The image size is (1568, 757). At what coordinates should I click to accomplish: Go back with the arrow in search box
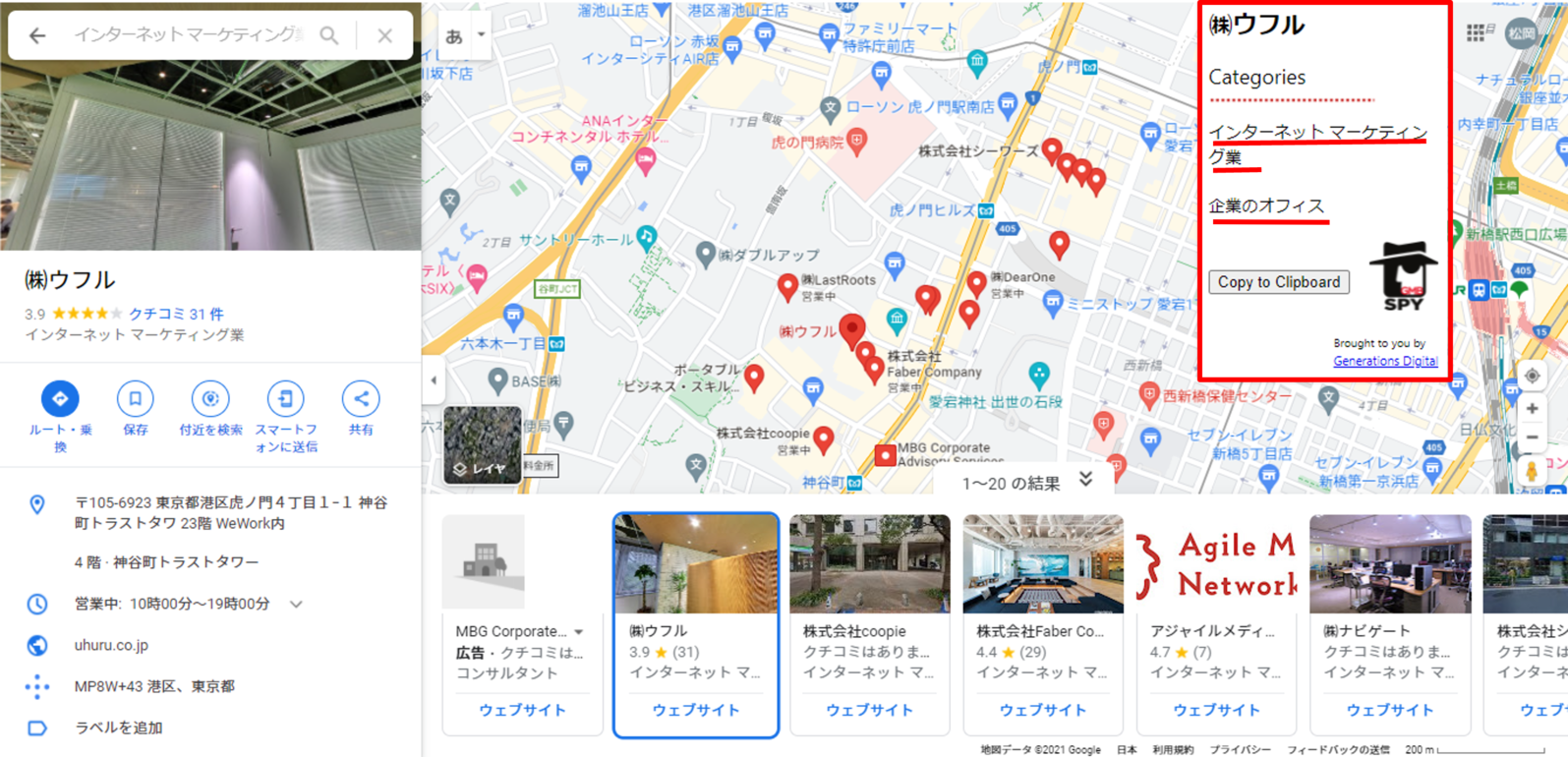[37, 35]
